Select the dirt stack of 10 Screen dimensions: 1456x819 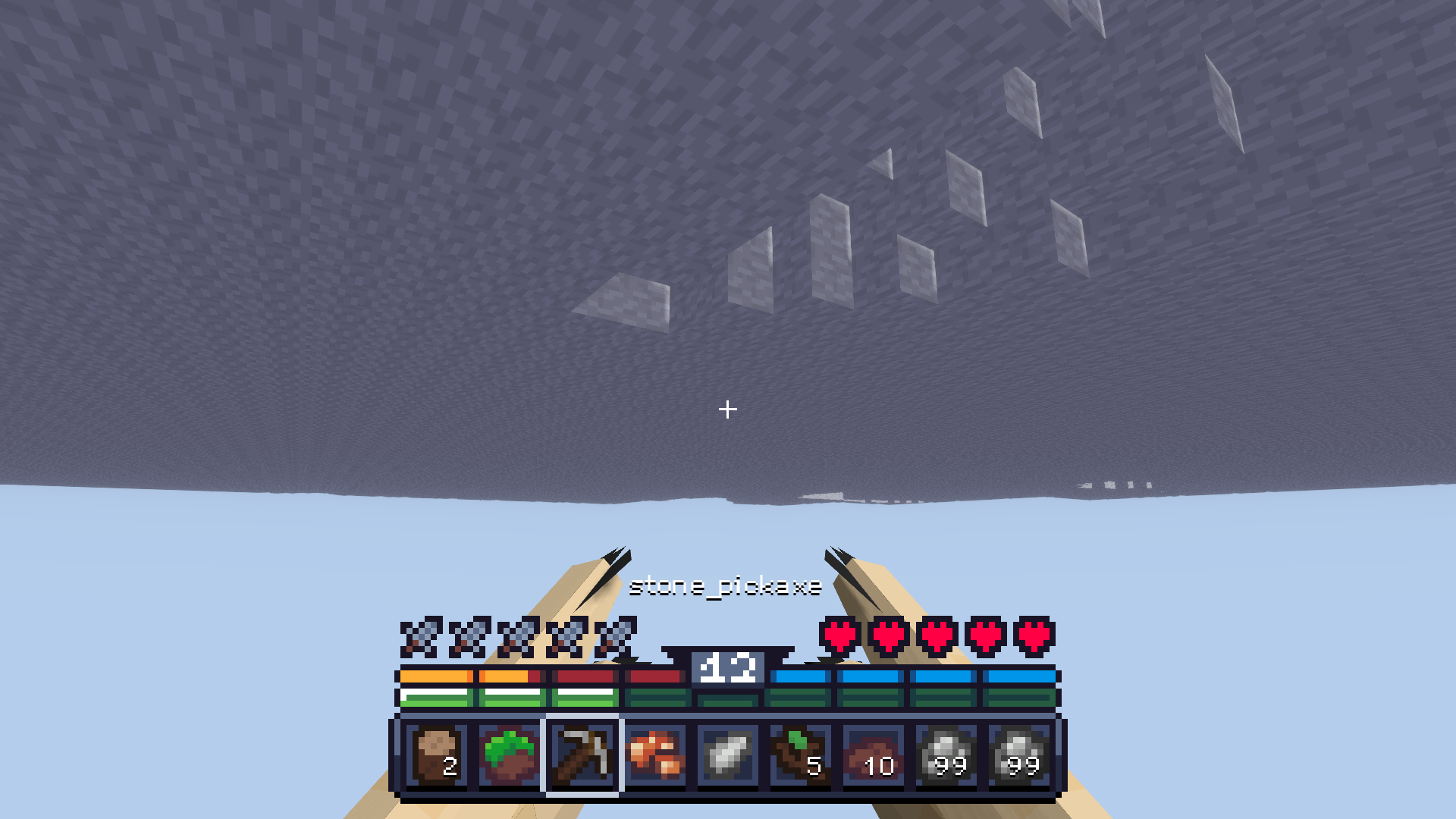873,754
